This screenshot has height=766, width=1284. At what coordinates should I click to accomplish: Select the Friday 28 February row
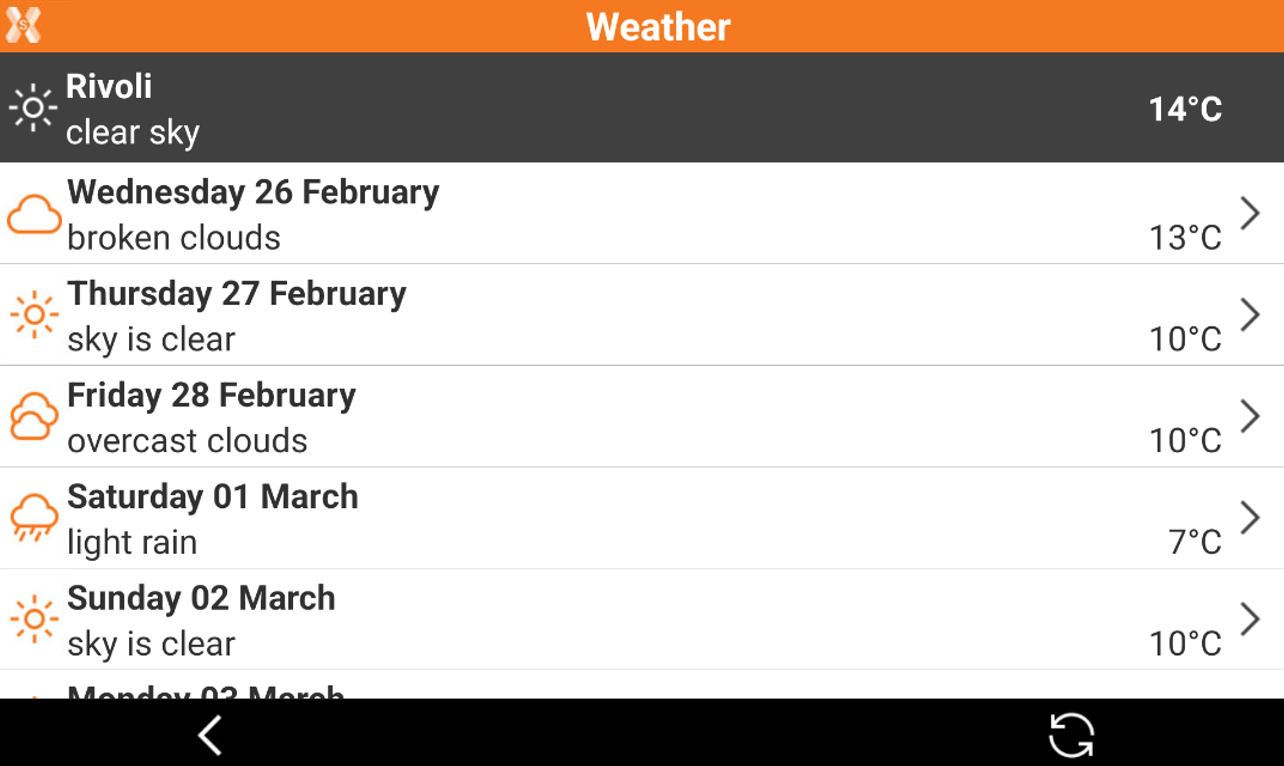click(640, 417)
